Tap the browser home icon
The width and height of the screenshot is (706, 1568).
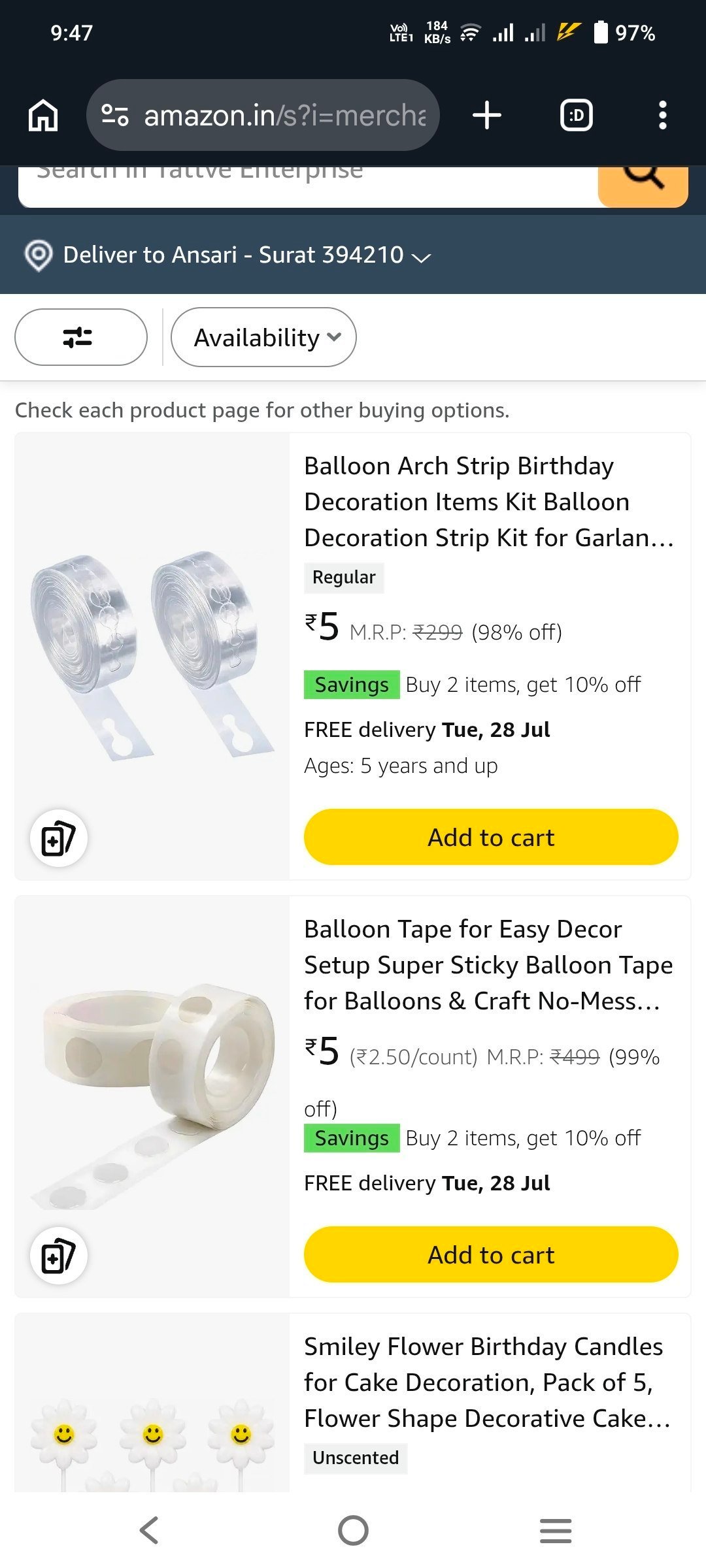pyautogui.click(x=43, y=116)
